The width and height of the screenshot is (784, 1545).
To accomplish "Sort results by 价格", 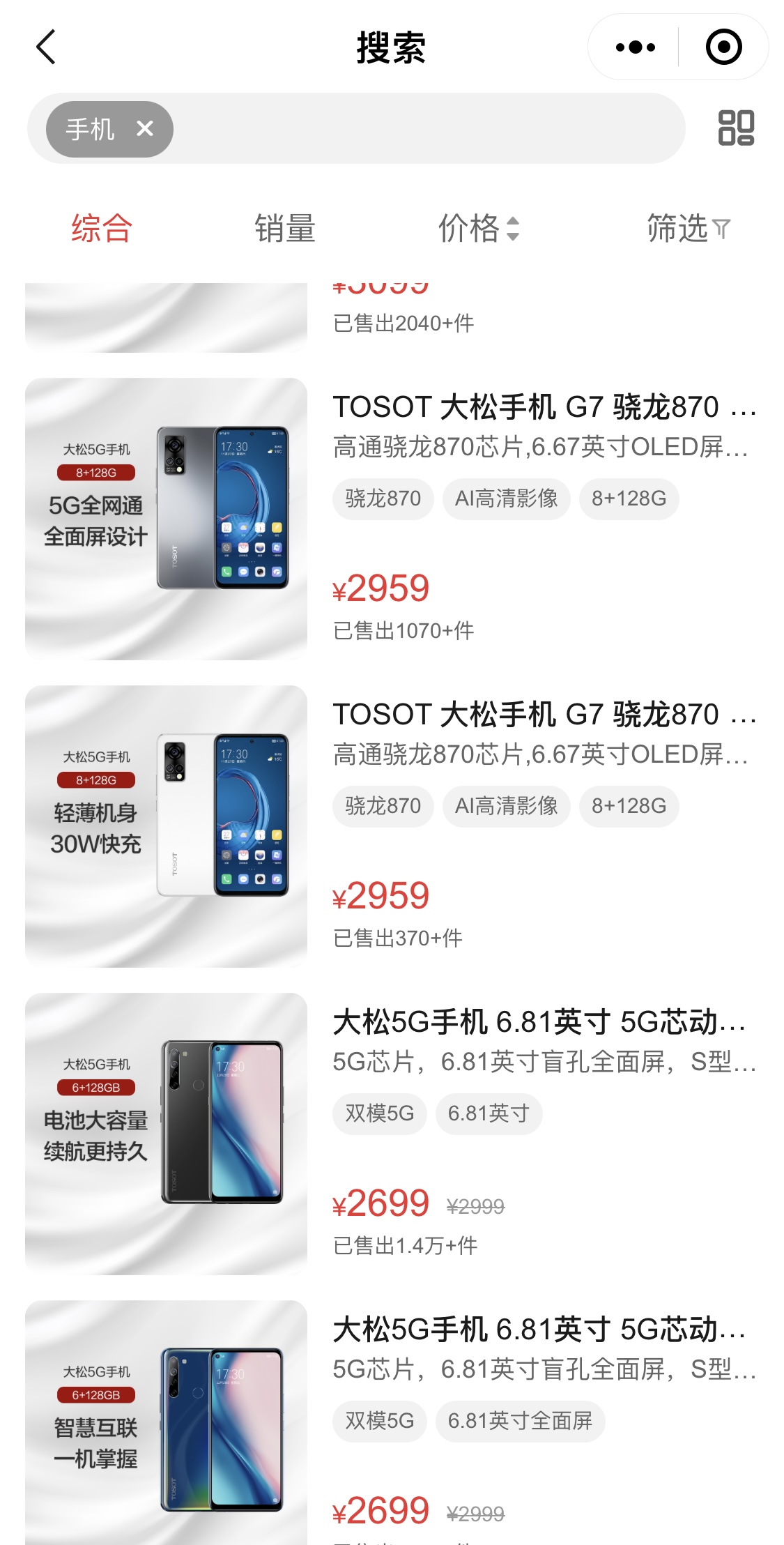I will [x=478, y=229].
